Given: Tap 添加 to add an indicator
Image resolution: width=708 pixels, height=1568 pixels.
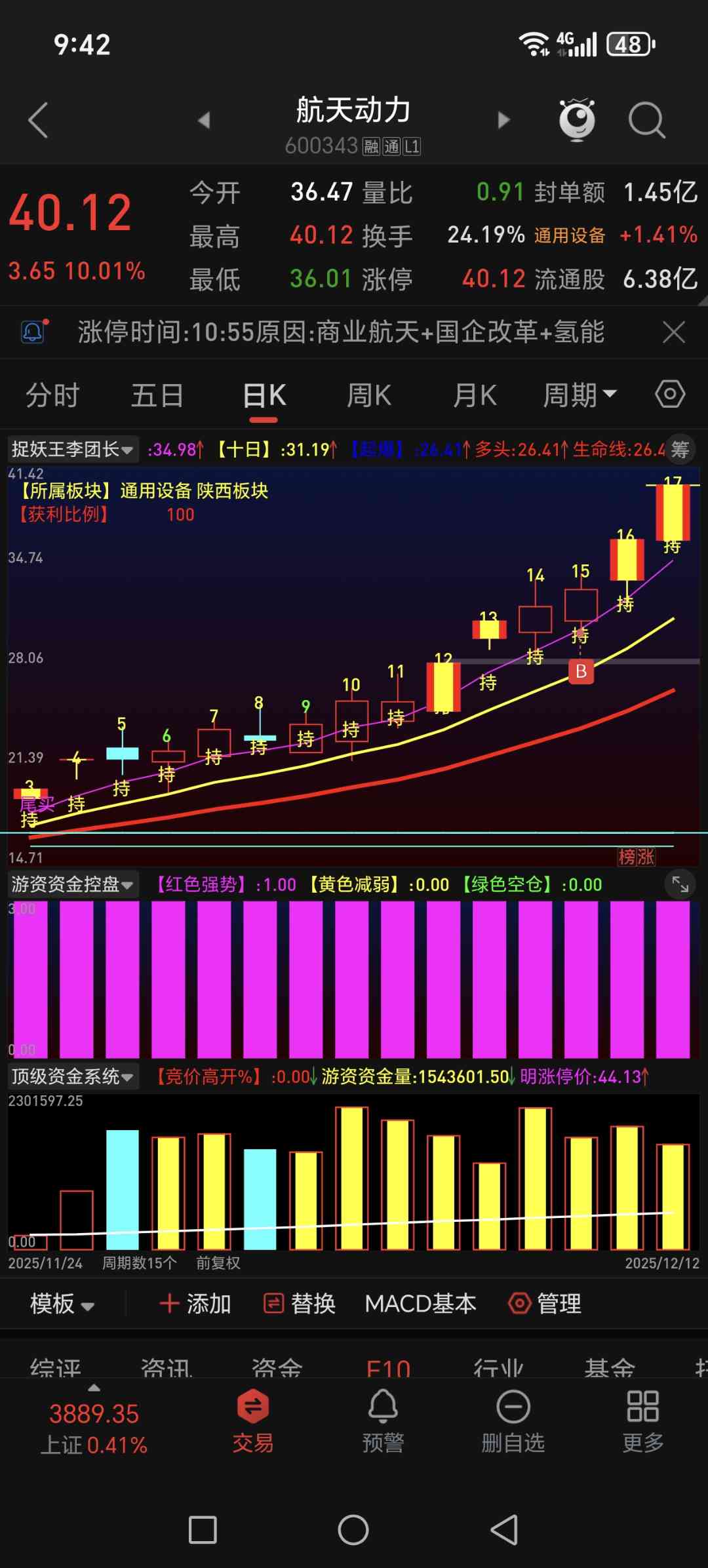Looking at the screenshot, I should click(195, 1304).
